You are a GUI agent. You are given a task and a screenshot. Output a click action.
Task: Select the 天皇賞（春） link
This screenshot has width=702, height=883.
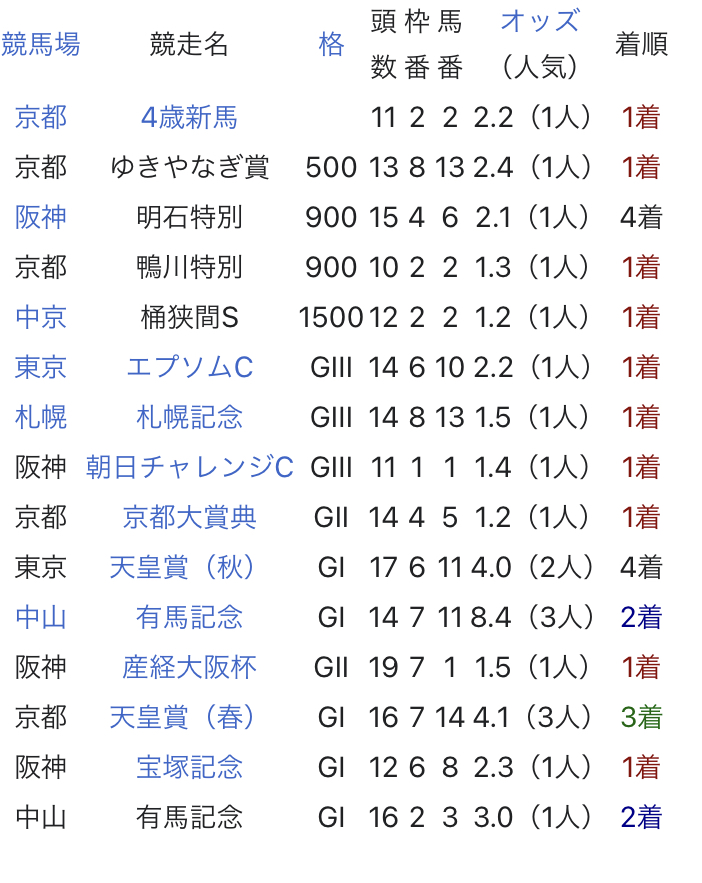(189, 718)
